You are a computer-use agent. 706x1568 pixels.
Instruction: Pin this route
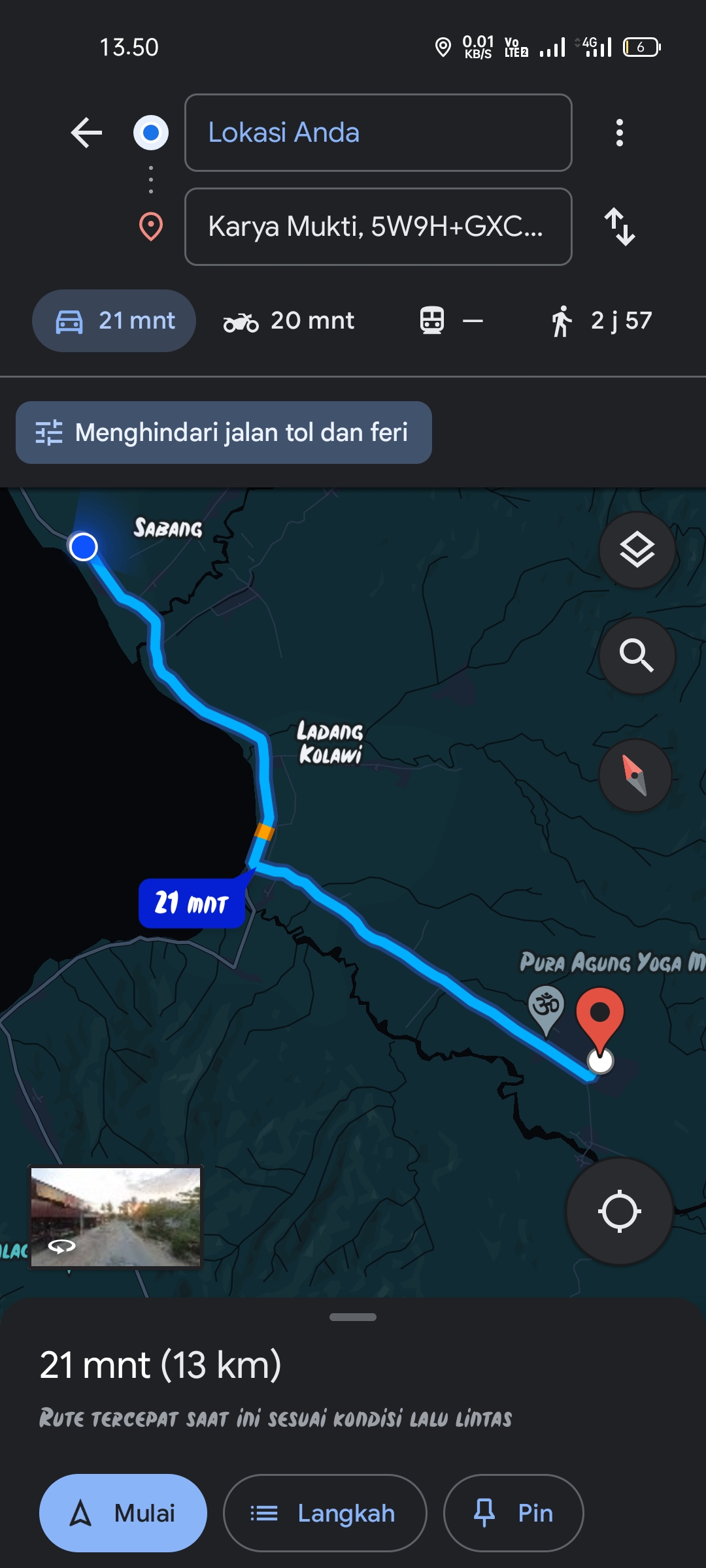click(513, 1513)
